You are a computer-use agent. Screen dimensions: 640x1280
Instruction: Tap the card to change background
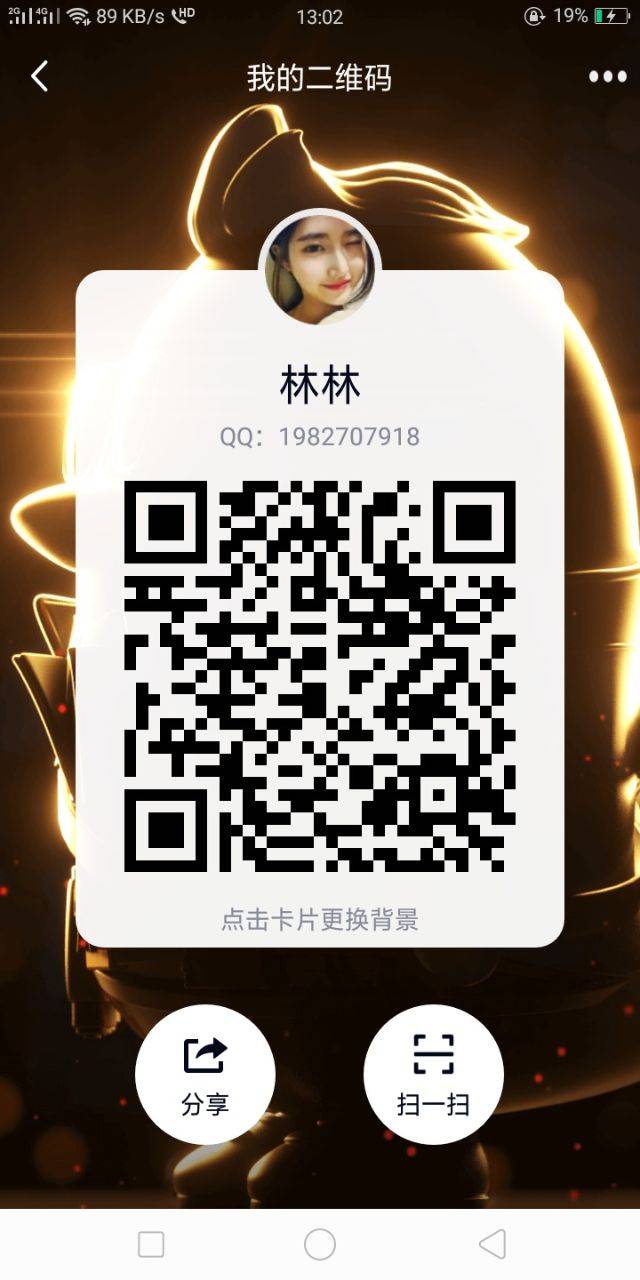[320, 919]
